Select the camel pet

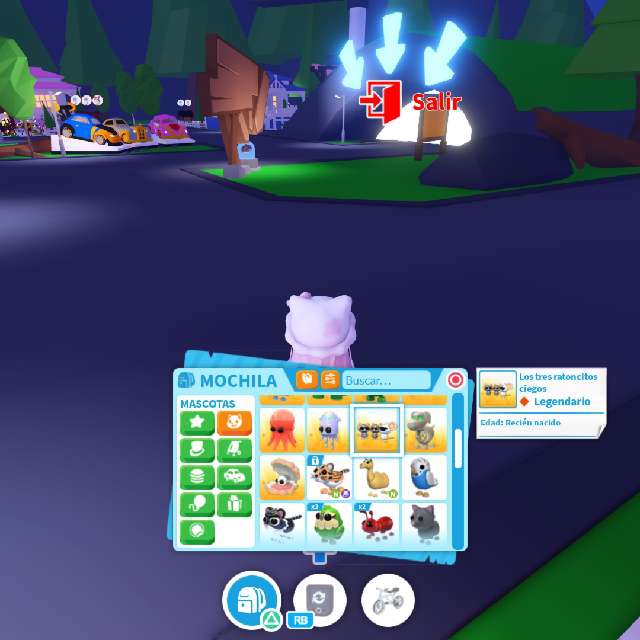377,478
